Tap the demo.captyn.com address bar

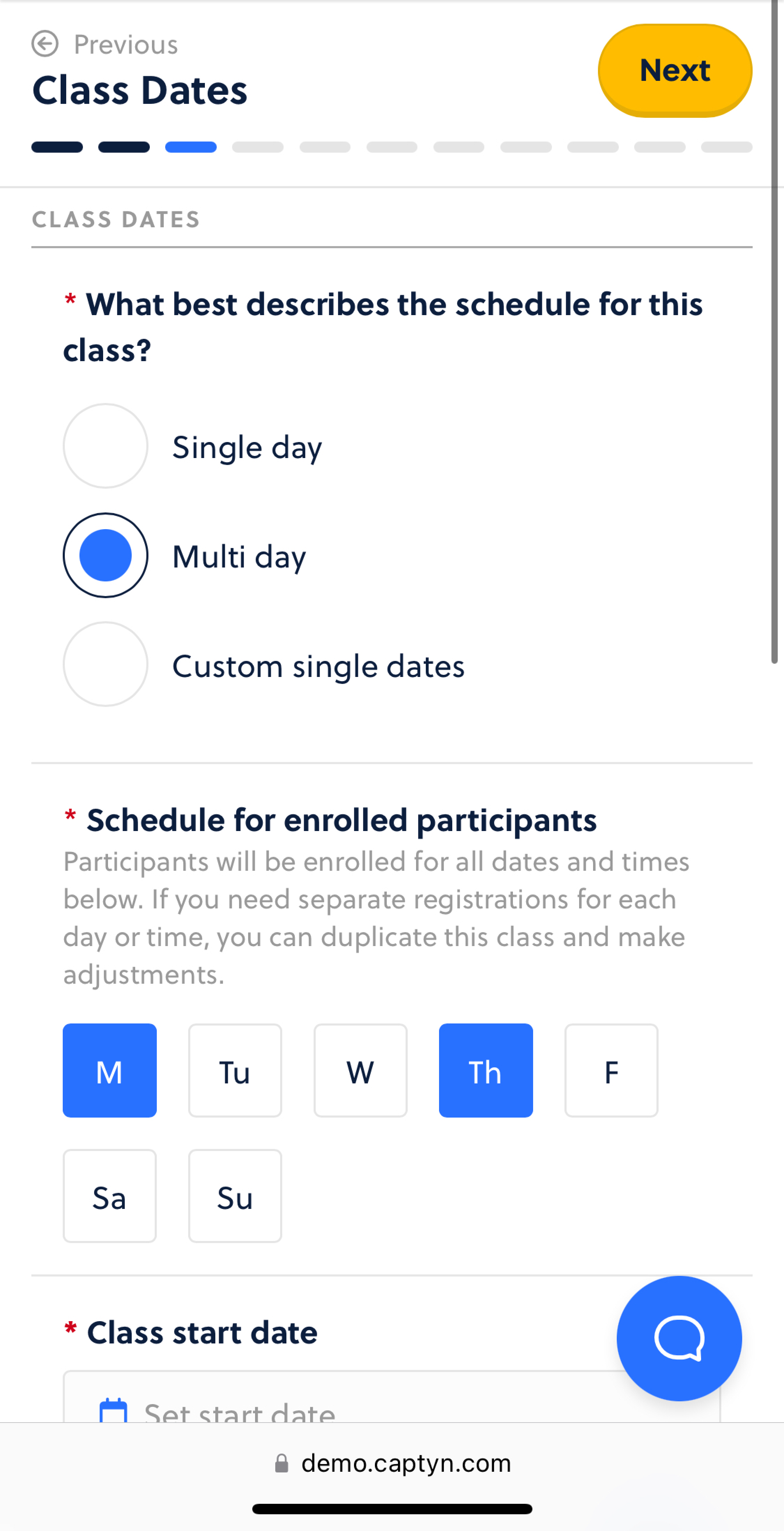click(x=392, y=1463)
